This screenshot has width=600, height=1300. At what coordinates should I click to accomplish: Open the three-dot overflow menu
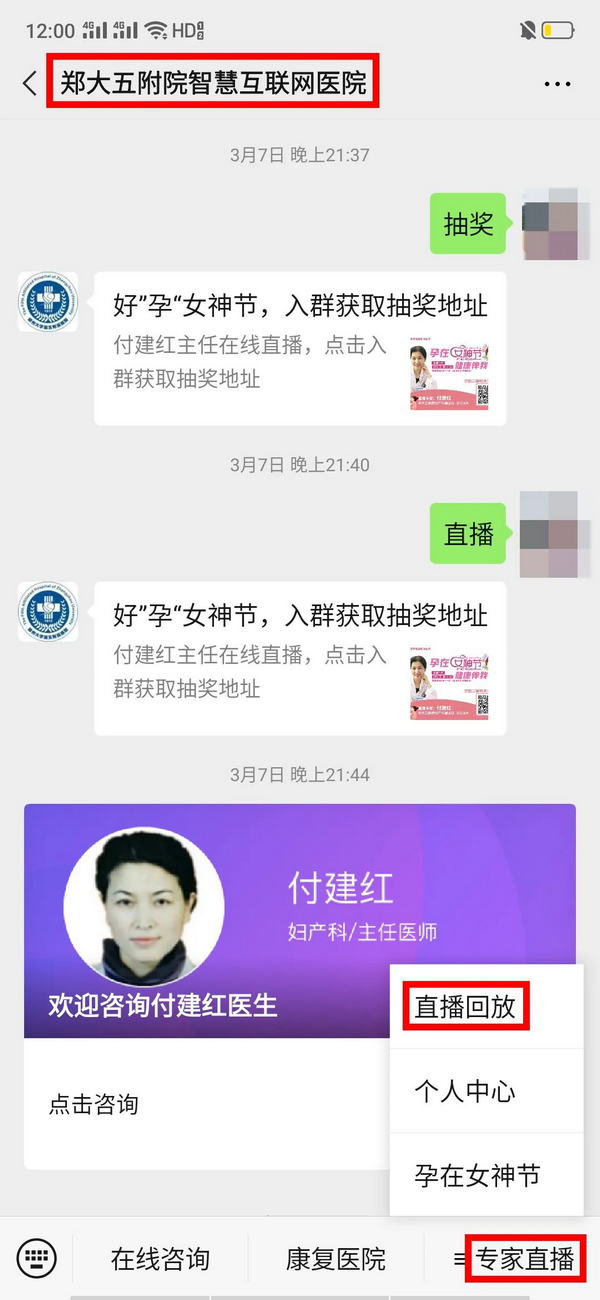[557, 84]
